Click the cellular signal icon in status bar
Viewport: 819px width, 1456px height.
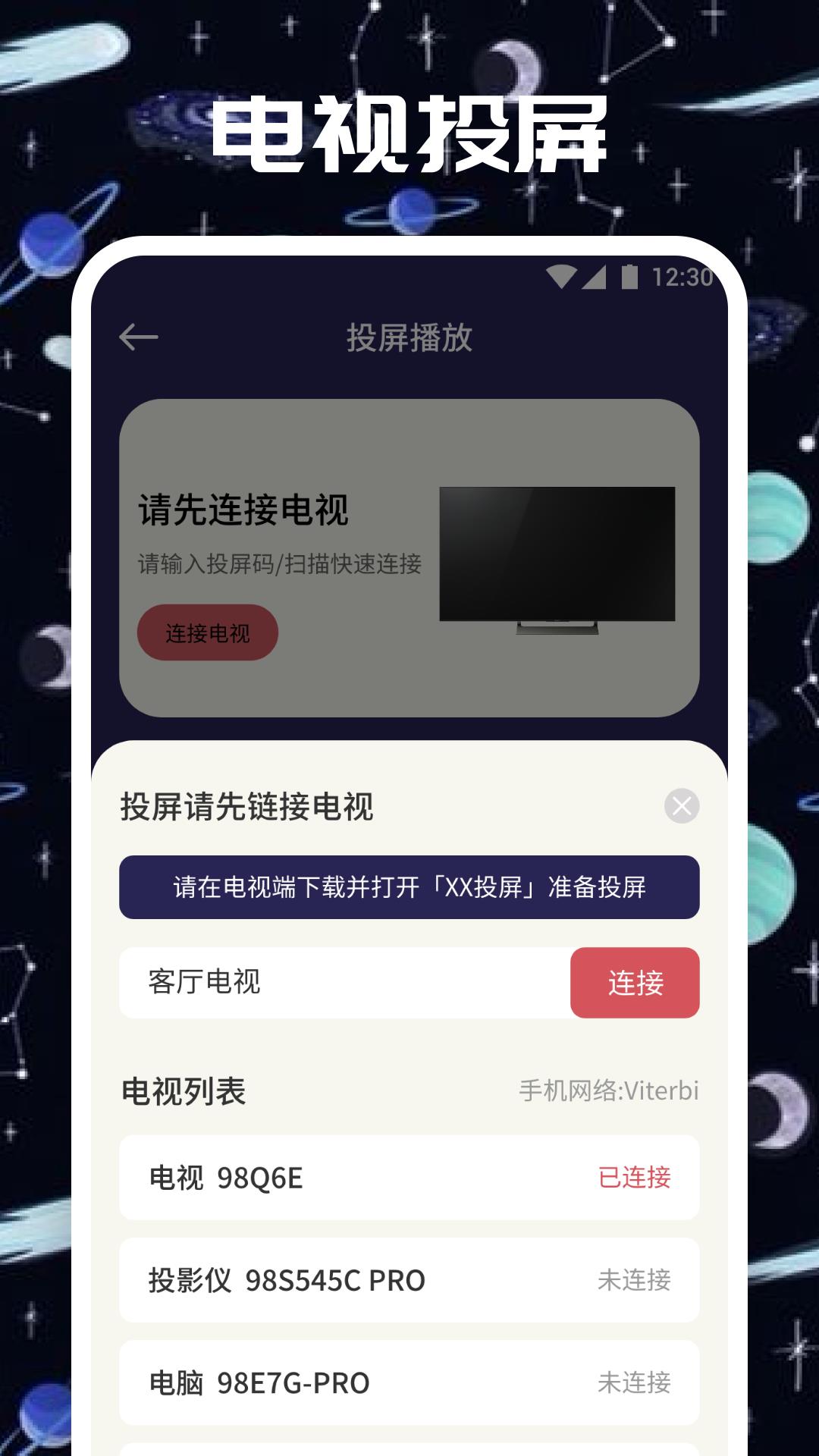596,278
